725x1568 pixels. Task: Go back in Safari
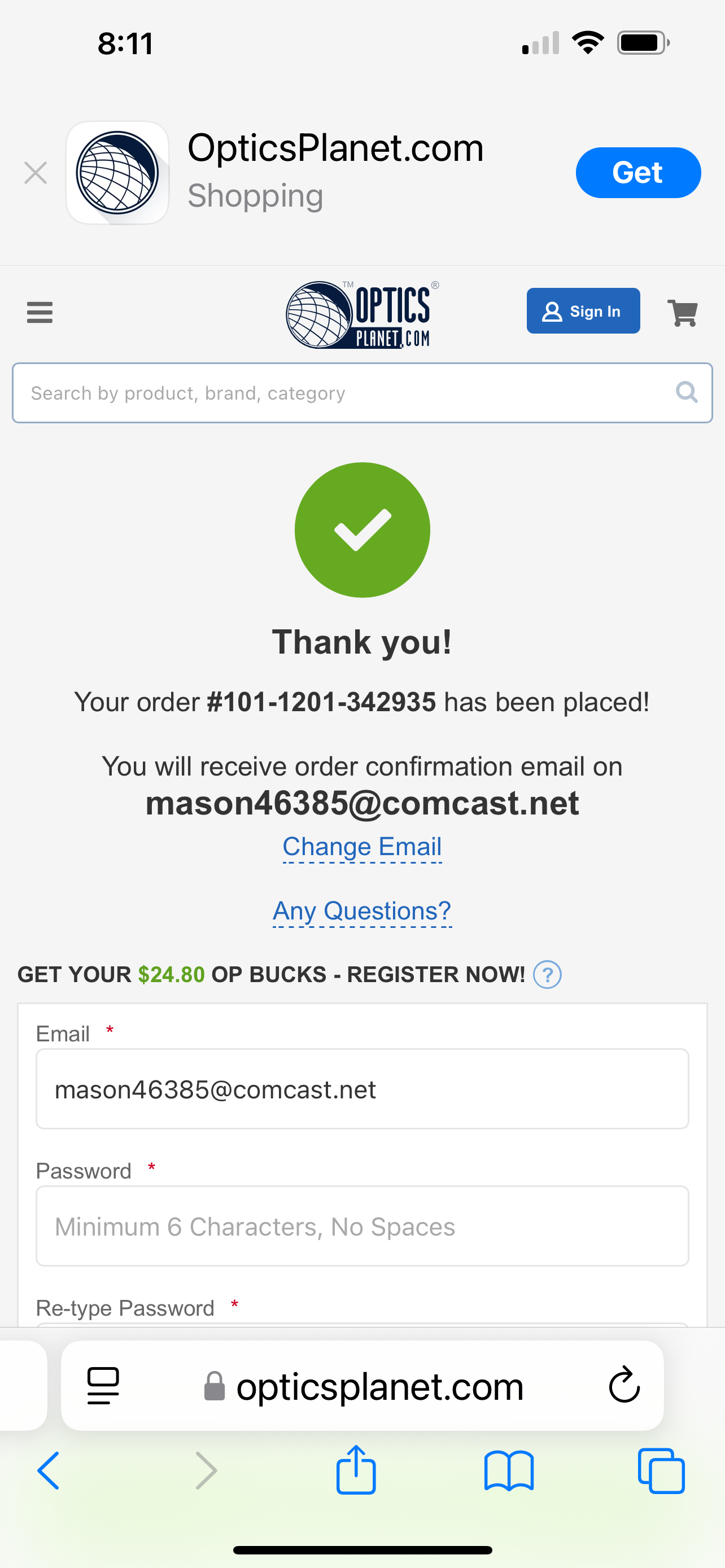(x=48, y=1470)
